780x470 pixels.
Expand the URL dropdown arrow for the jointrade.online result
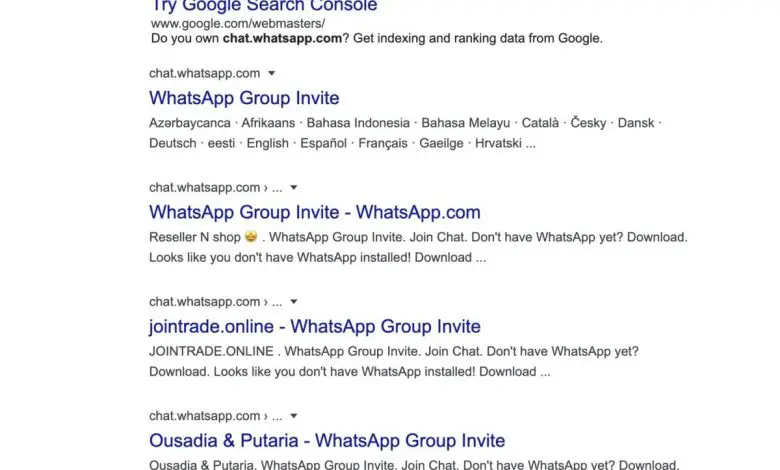[294, 302]
